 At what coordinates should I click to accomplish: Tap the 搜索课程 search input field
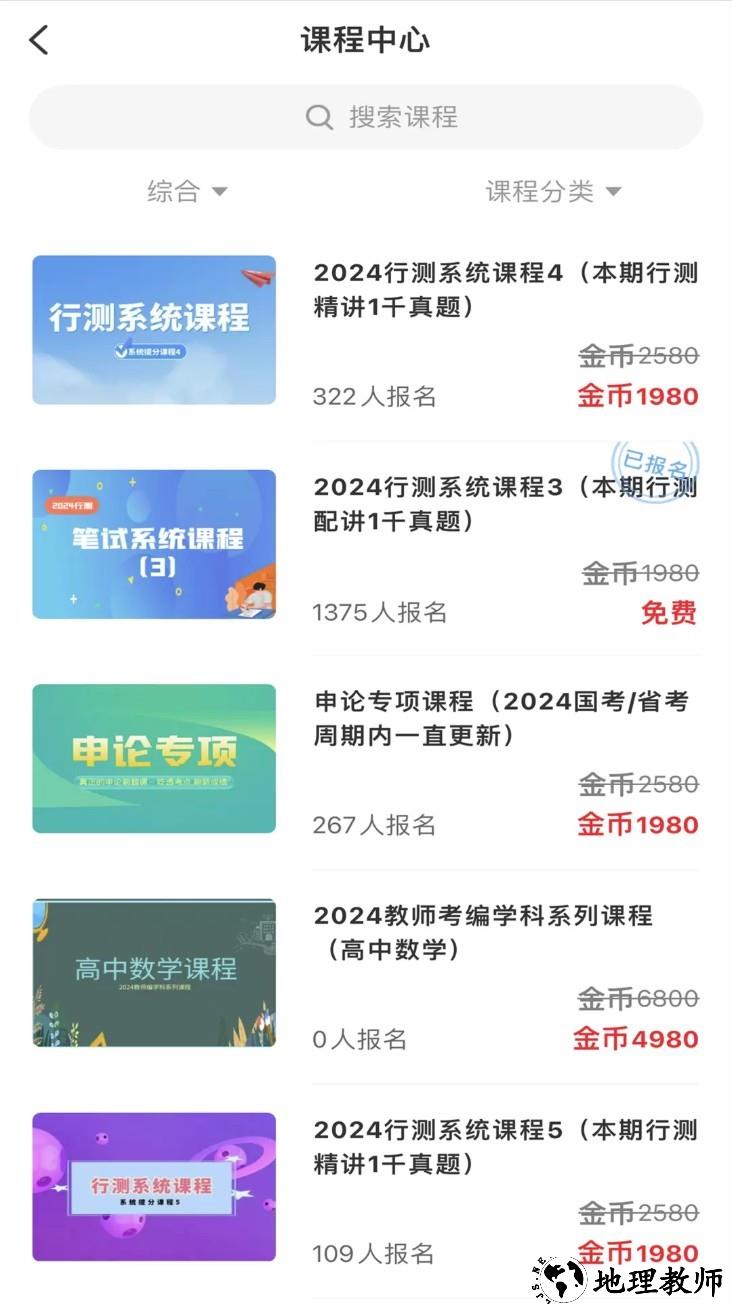pyautogui.click(x=400, y=117)
